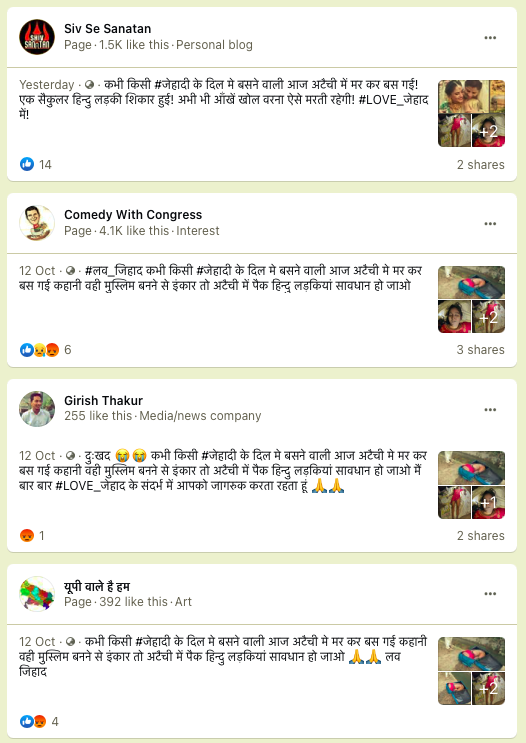Tap the #लव_जिहाद hashtag in the Comedy With Congress post
The width and height of the screenshot is (526, 743).
click(114, 271)
